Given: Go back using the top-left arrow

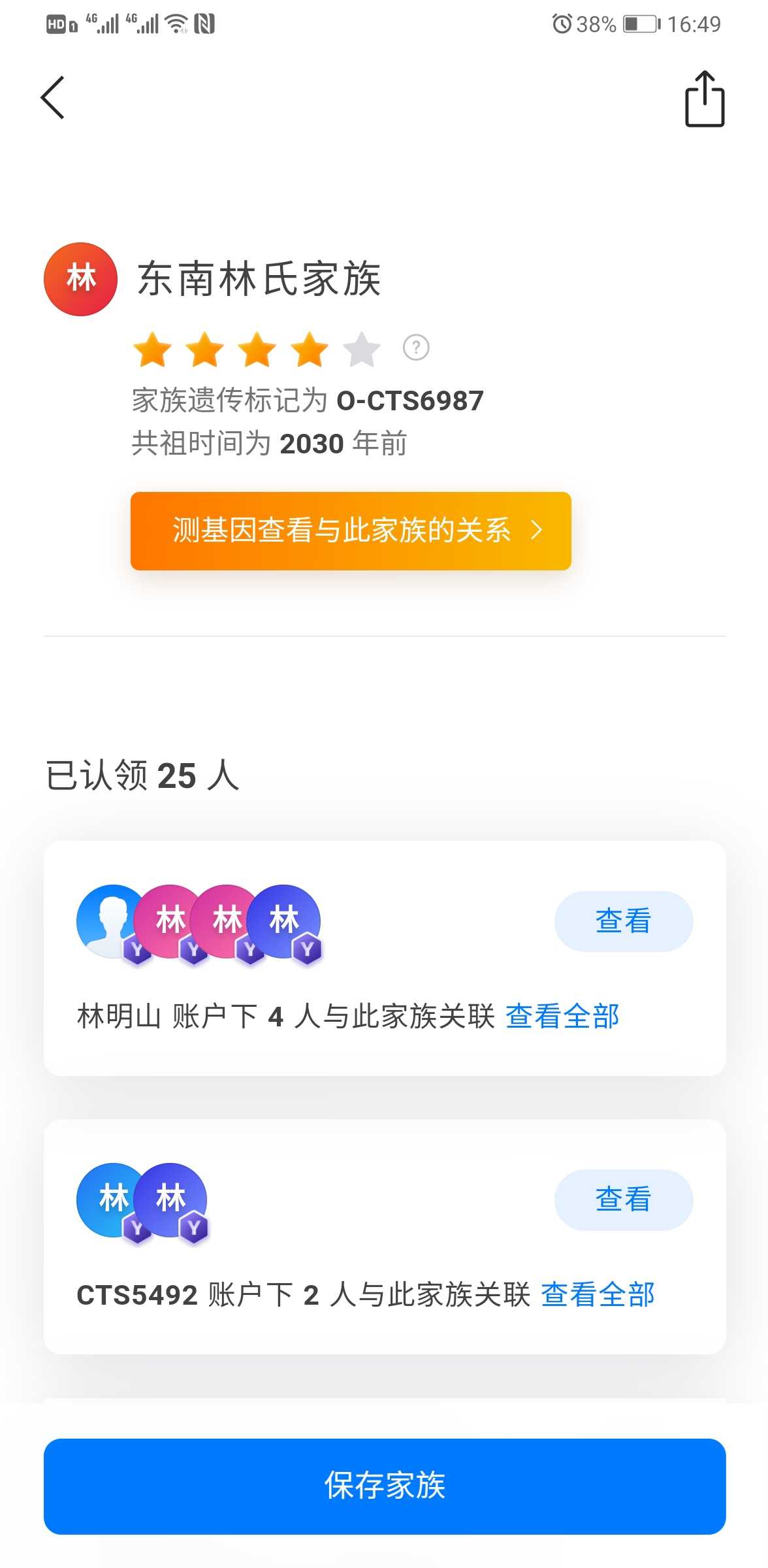Looking at the screenshot, I should click(x=53, y=98).
